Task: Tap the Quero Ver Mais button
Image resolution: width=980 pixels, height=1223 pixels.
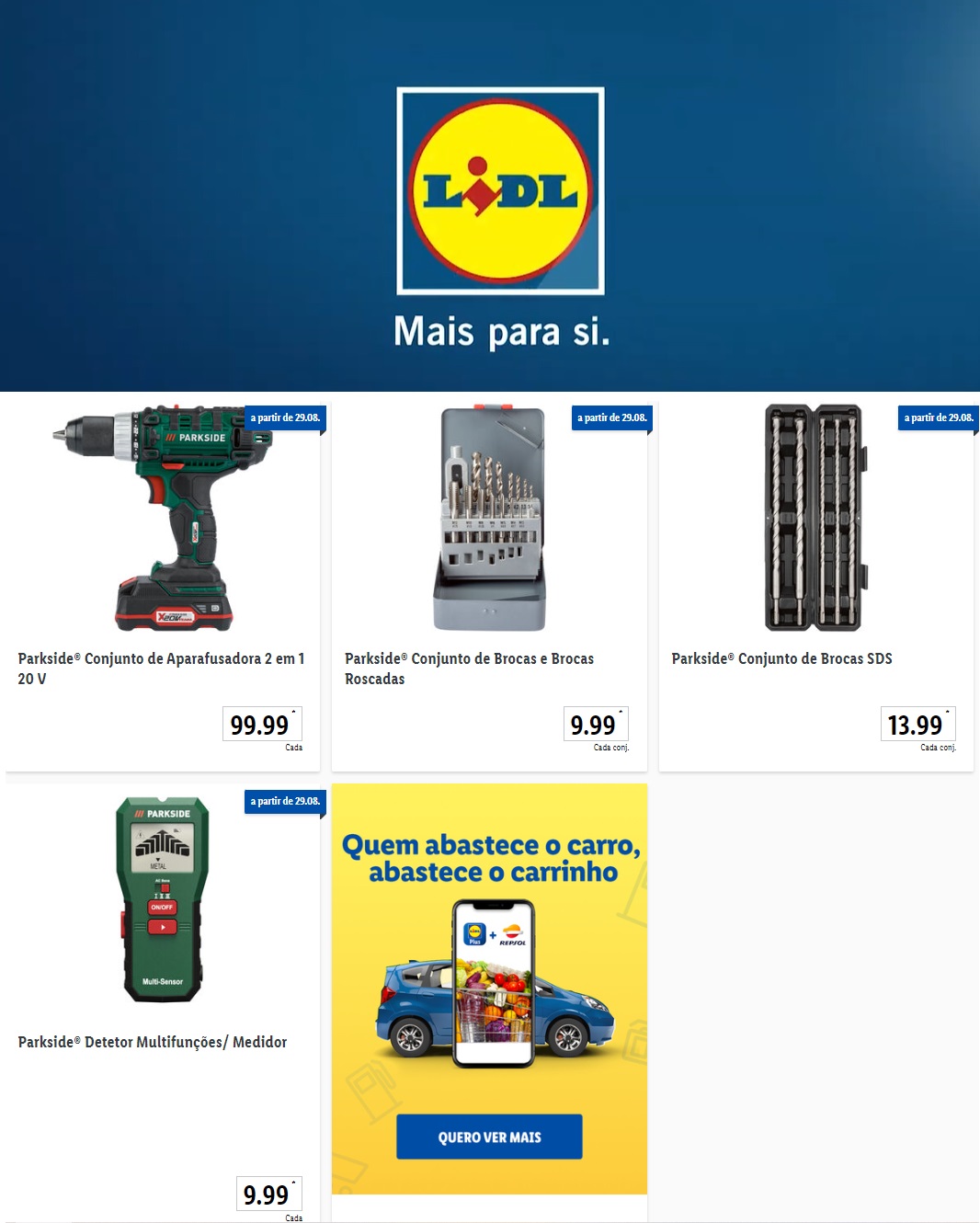Action: coord(489,1137)
